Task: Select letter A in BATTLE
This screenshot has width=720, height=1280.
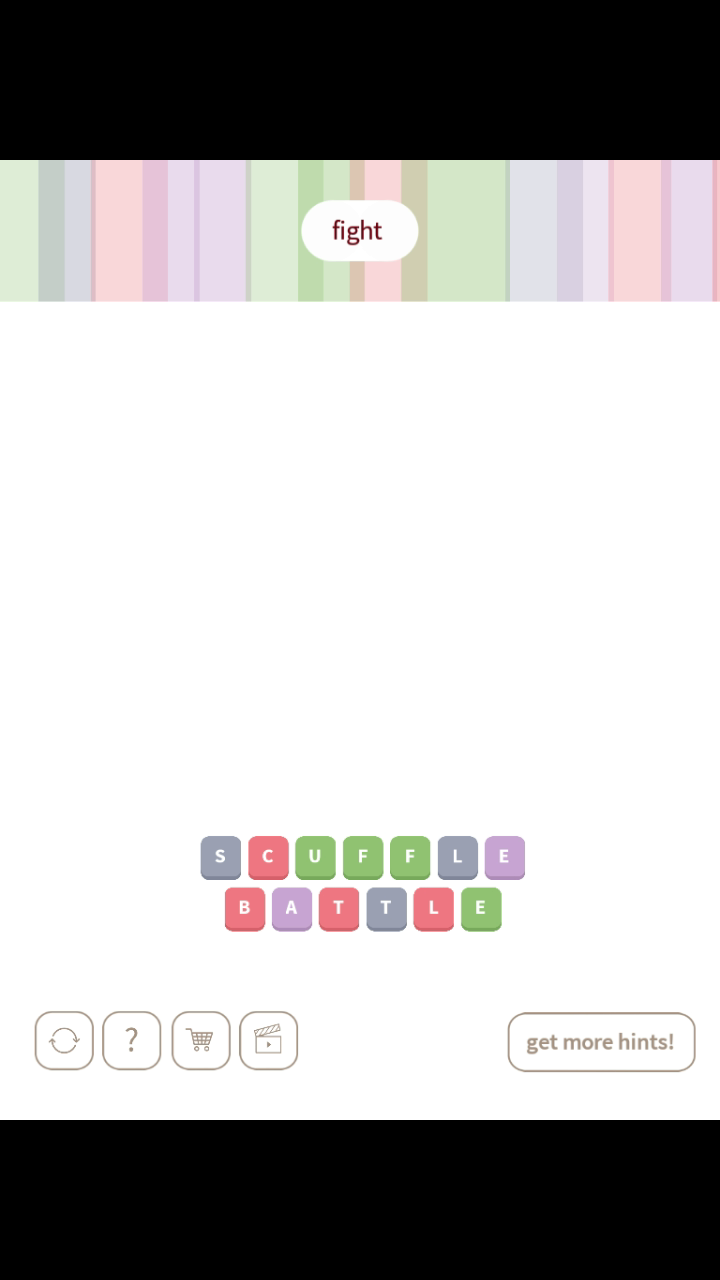Action: [x=291, y=909]
